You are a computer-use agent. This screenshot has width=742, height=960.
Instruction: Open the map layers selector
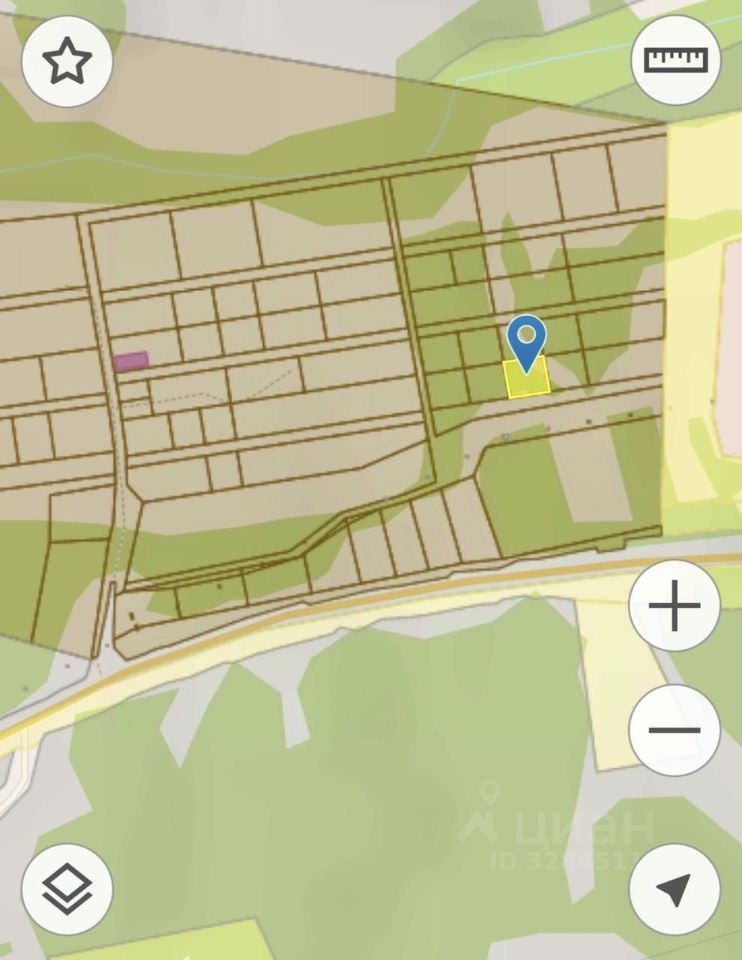[67, 888]
